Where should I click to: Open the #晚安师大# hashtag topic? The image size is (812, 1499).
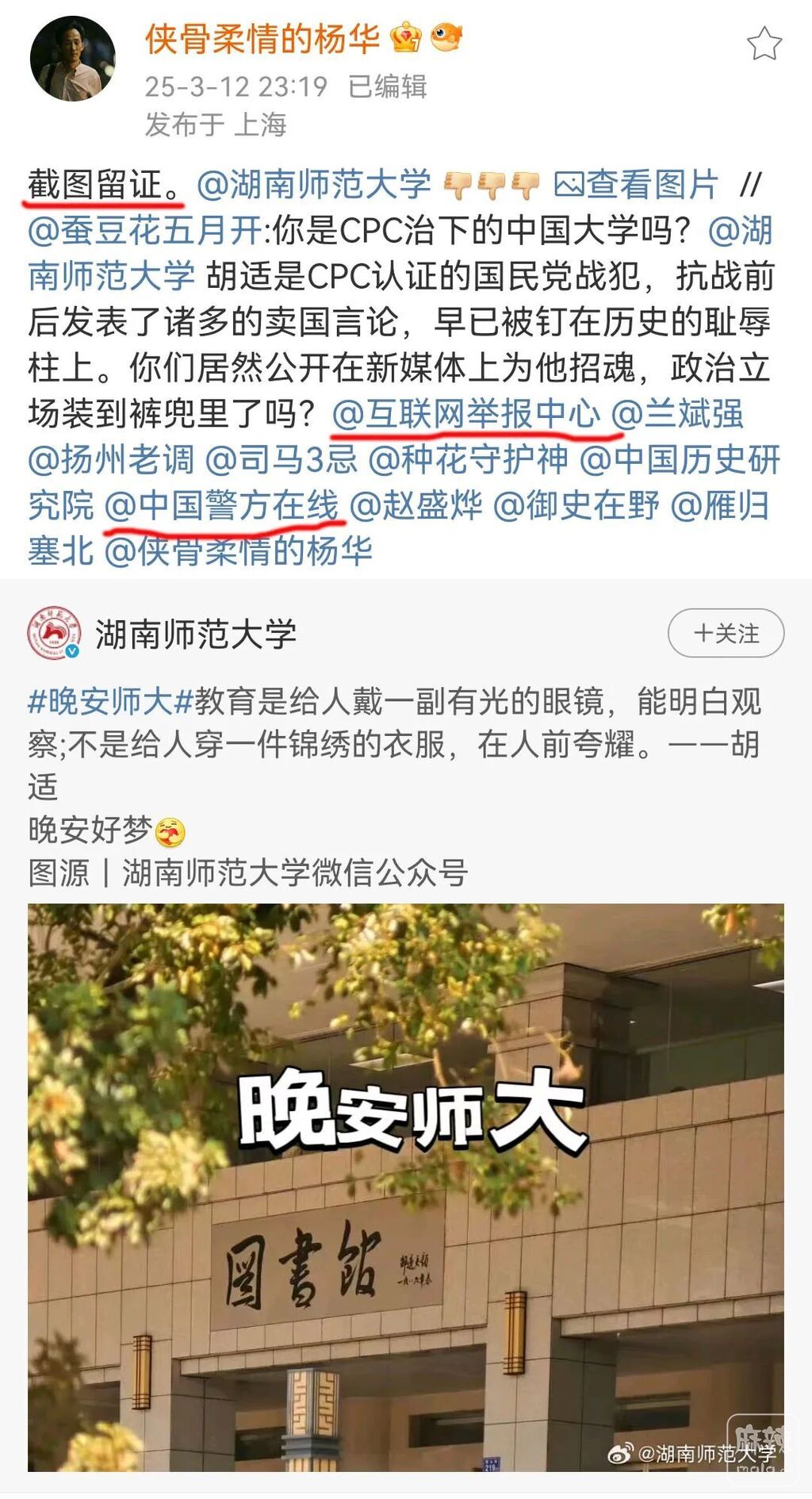[x=111, y=702]
